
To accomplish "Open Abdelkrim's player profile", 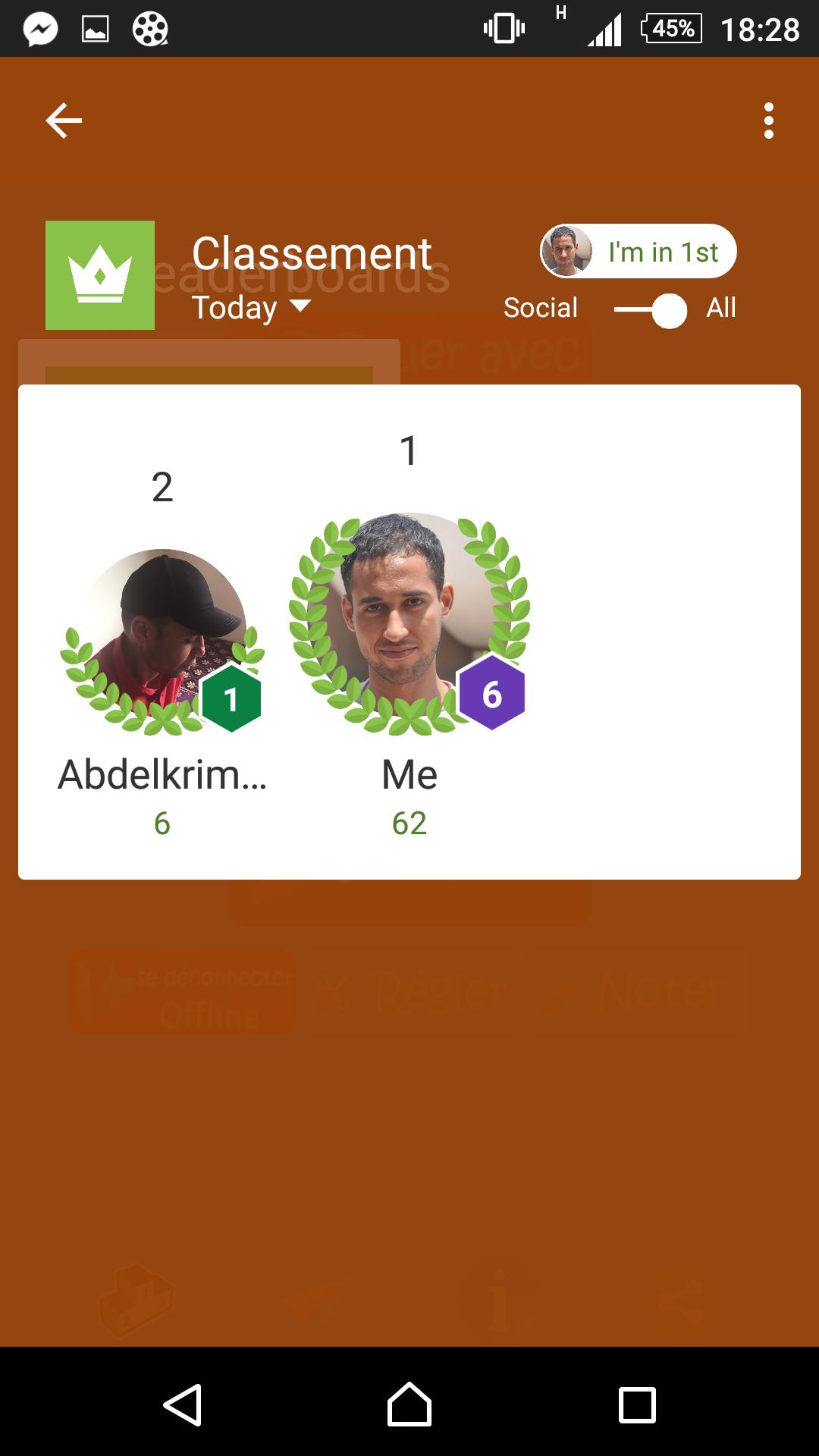I will tap(162, 645).
